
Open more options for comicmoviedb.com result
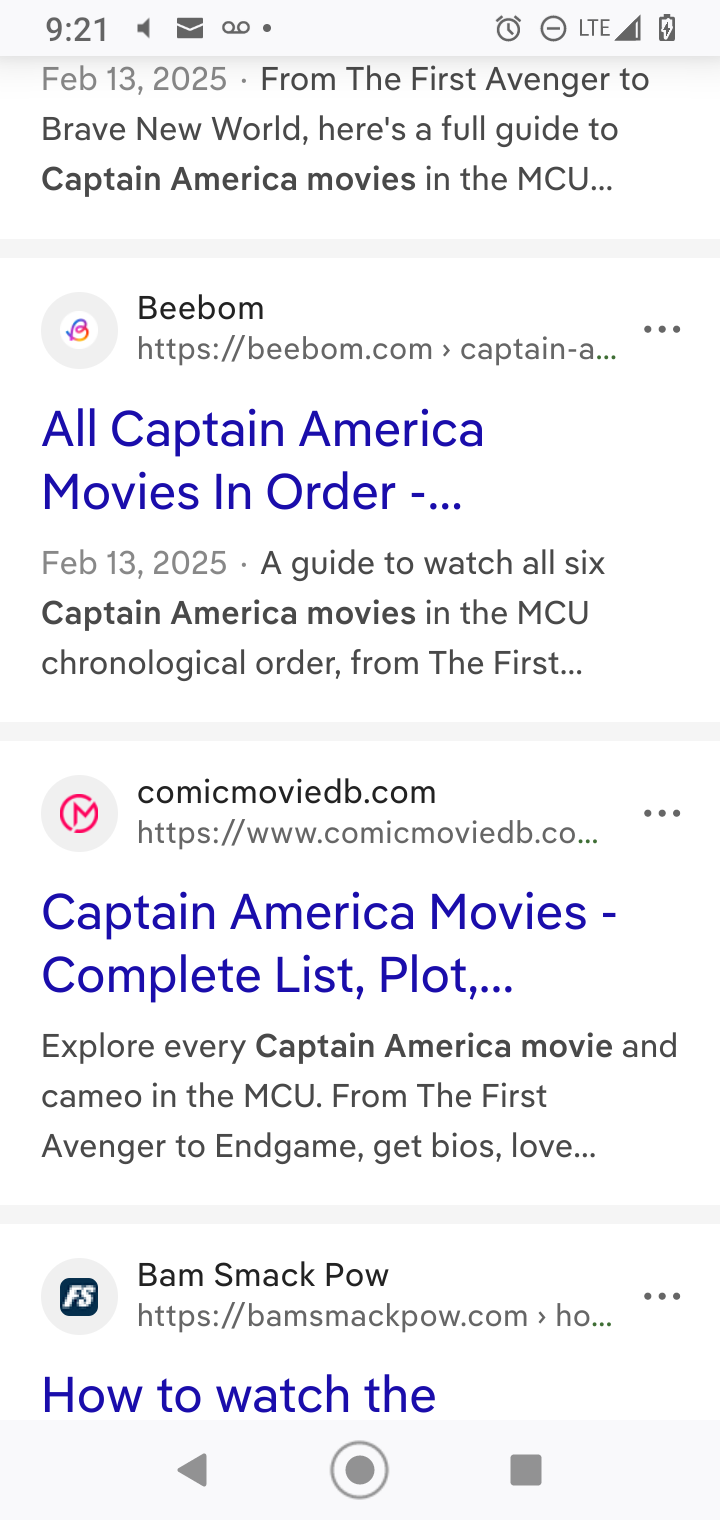[662, 813]
